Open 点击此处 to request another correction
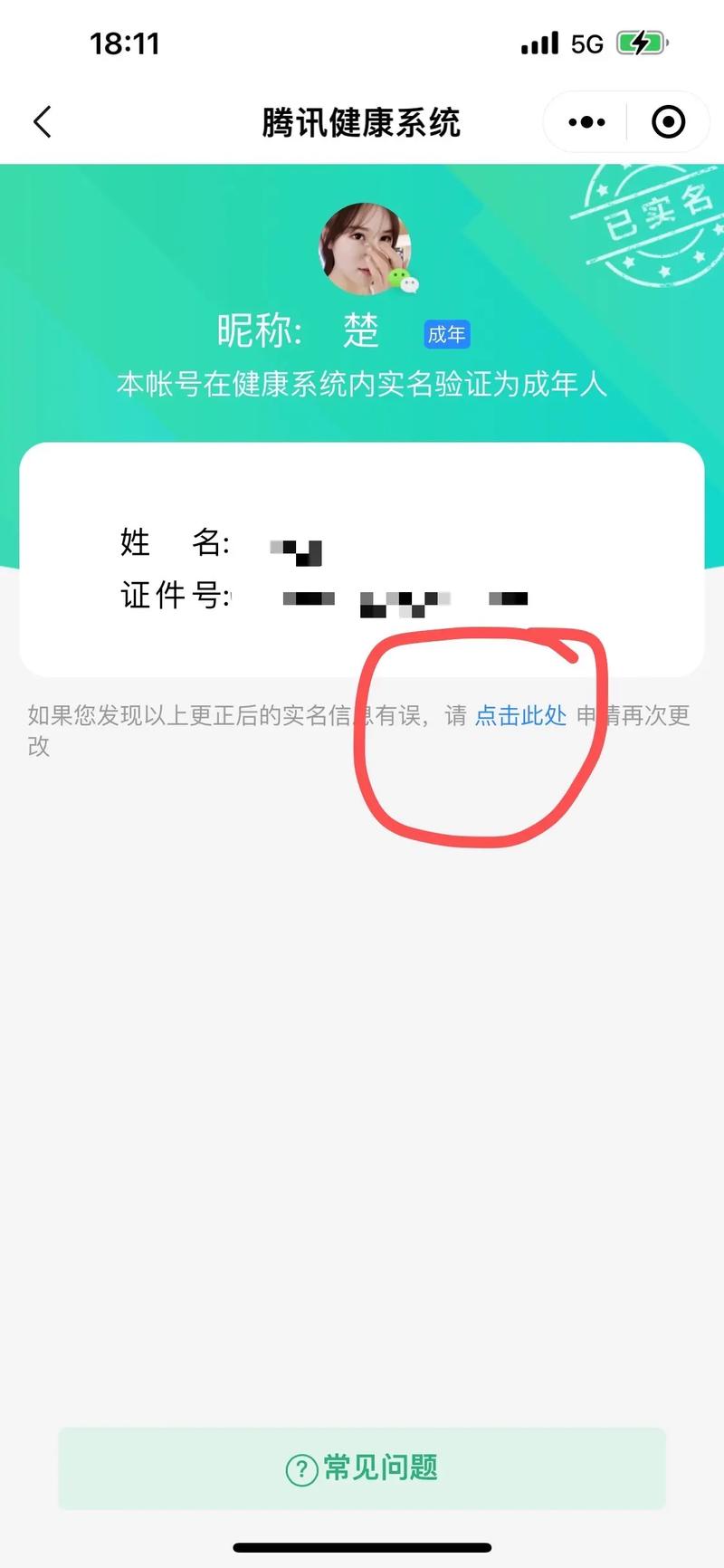 [520, 716]
